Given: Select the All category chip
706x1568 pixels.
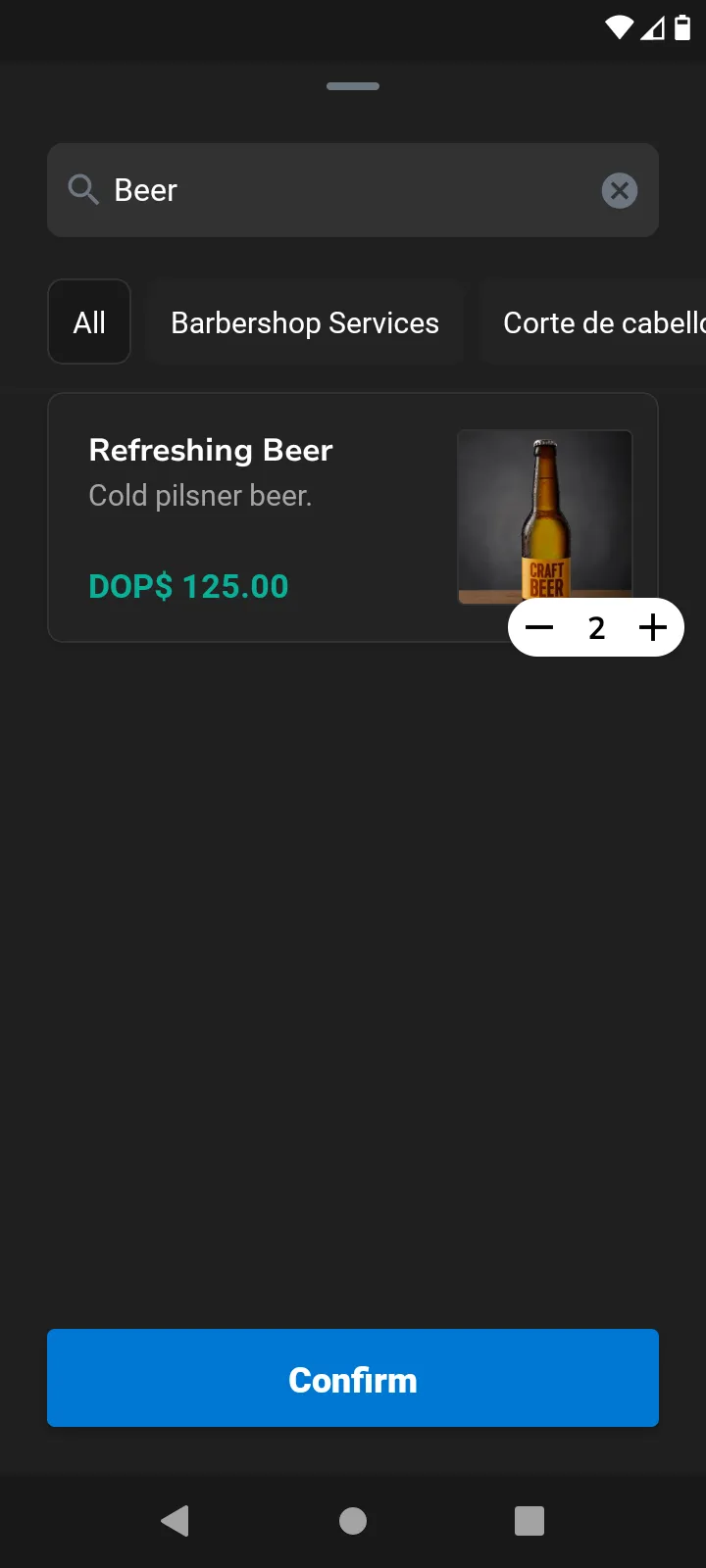Looking at the screenshot, I should [x=89, y=322].
